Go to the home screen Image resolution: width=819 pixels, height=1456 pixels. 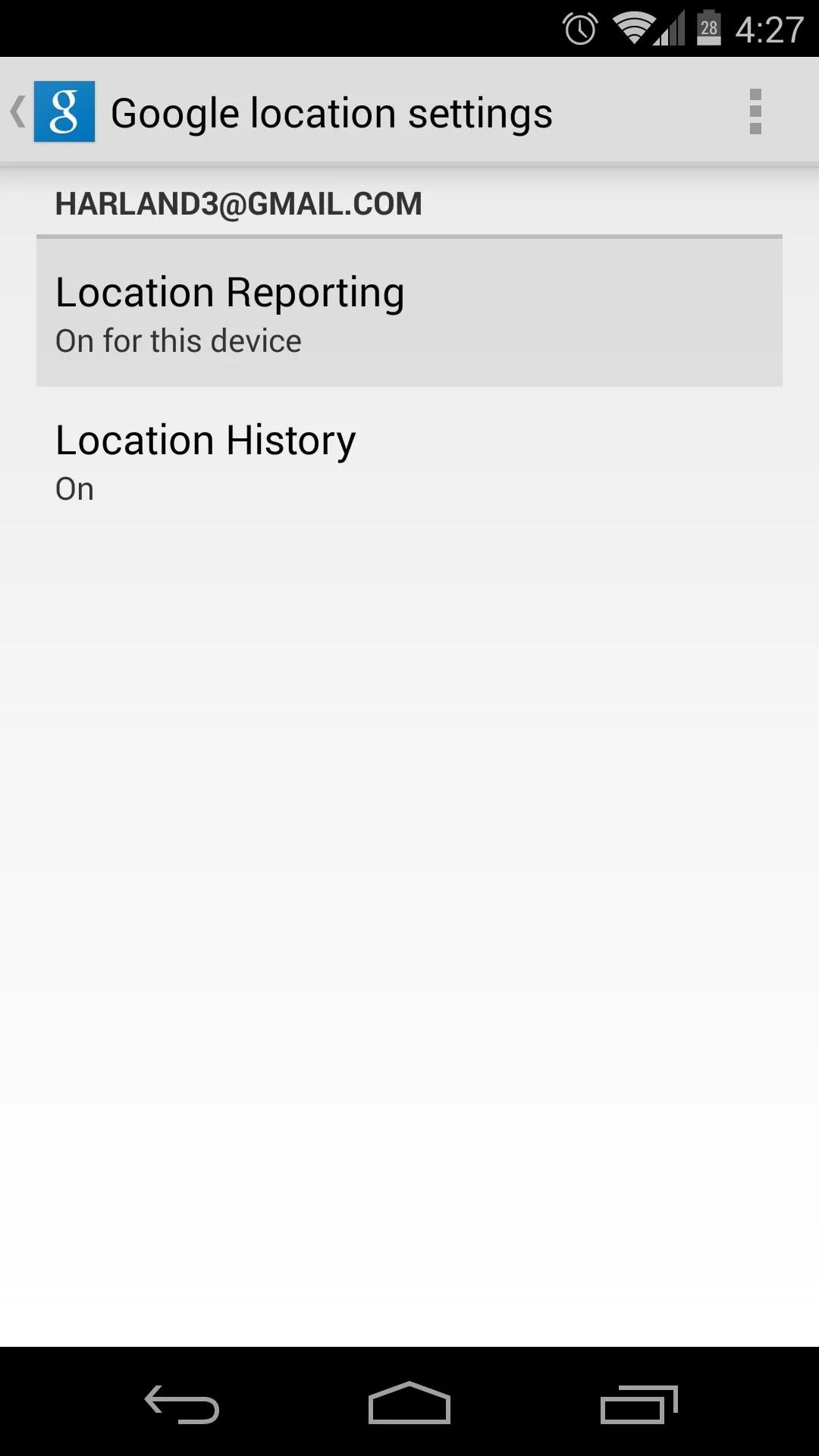409,1403
